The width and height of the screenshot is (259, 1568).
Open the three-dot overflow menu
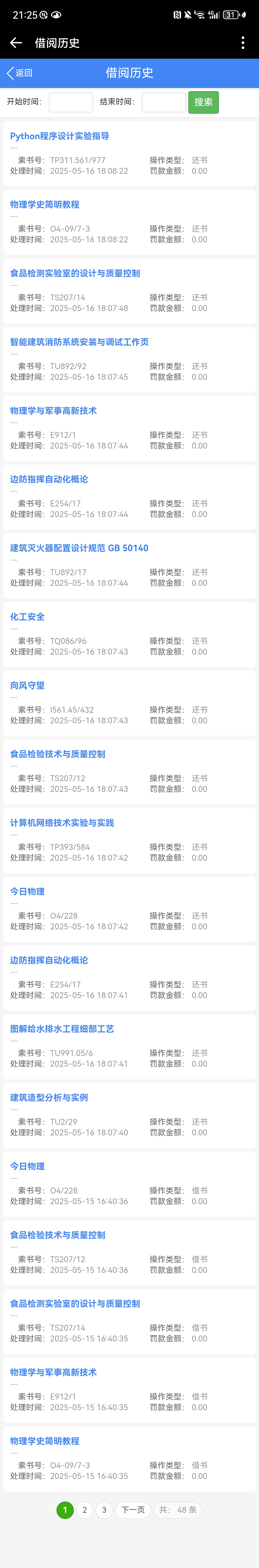pyautogui.click(x=243, y=43)
